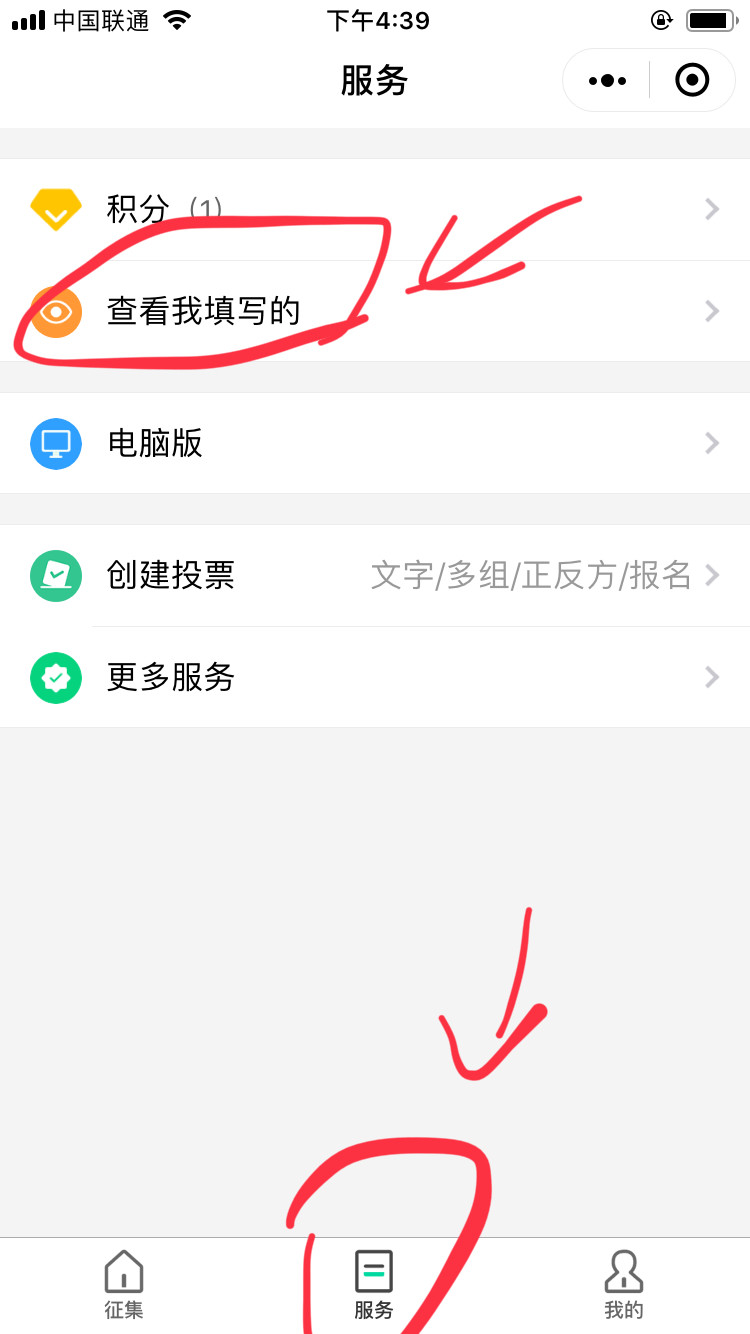Viewport: 750px width, 1334px height.
Task: Switch to the 征集 tab
Action: (x=124, y=1285)
